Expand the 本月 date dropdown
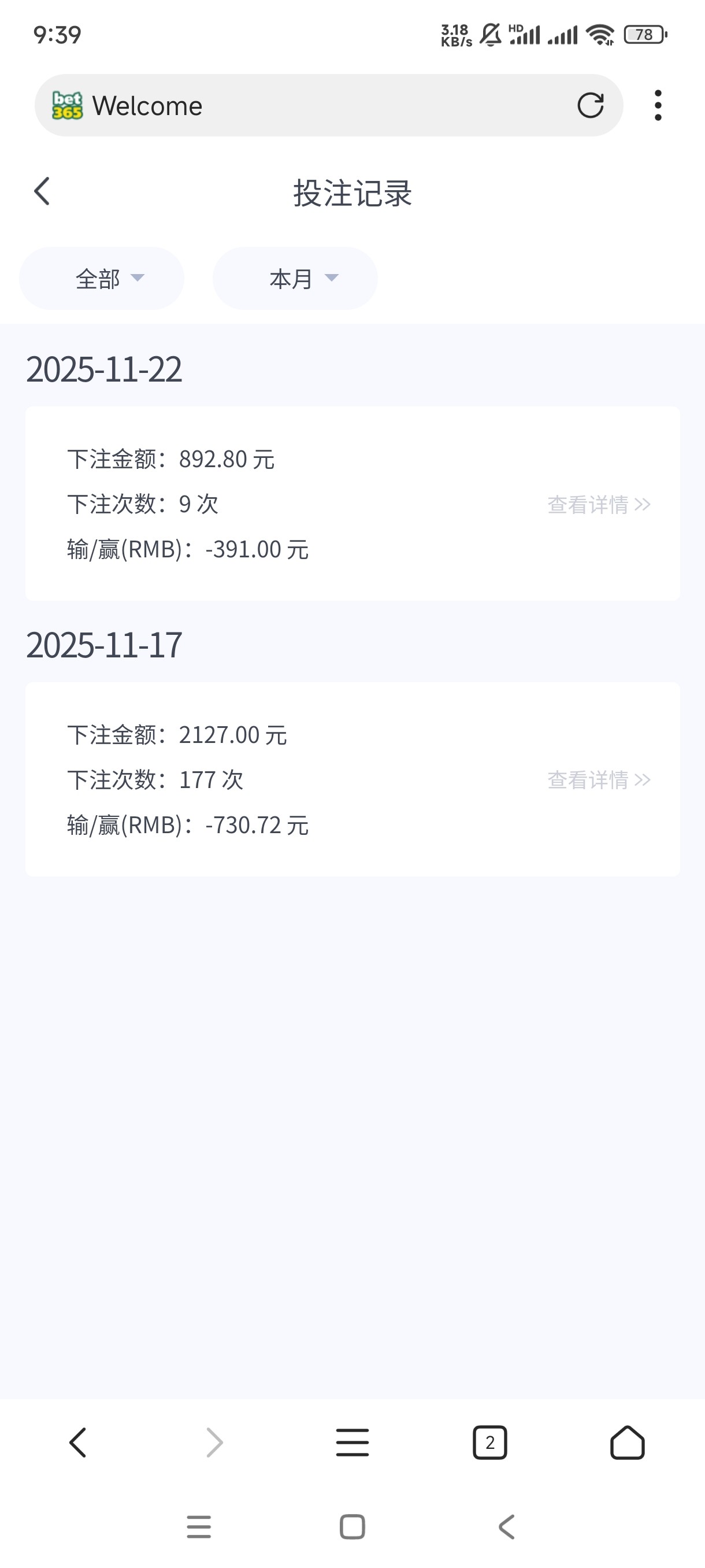Viewport: 705px width, 1568px height. pos(295,279)
